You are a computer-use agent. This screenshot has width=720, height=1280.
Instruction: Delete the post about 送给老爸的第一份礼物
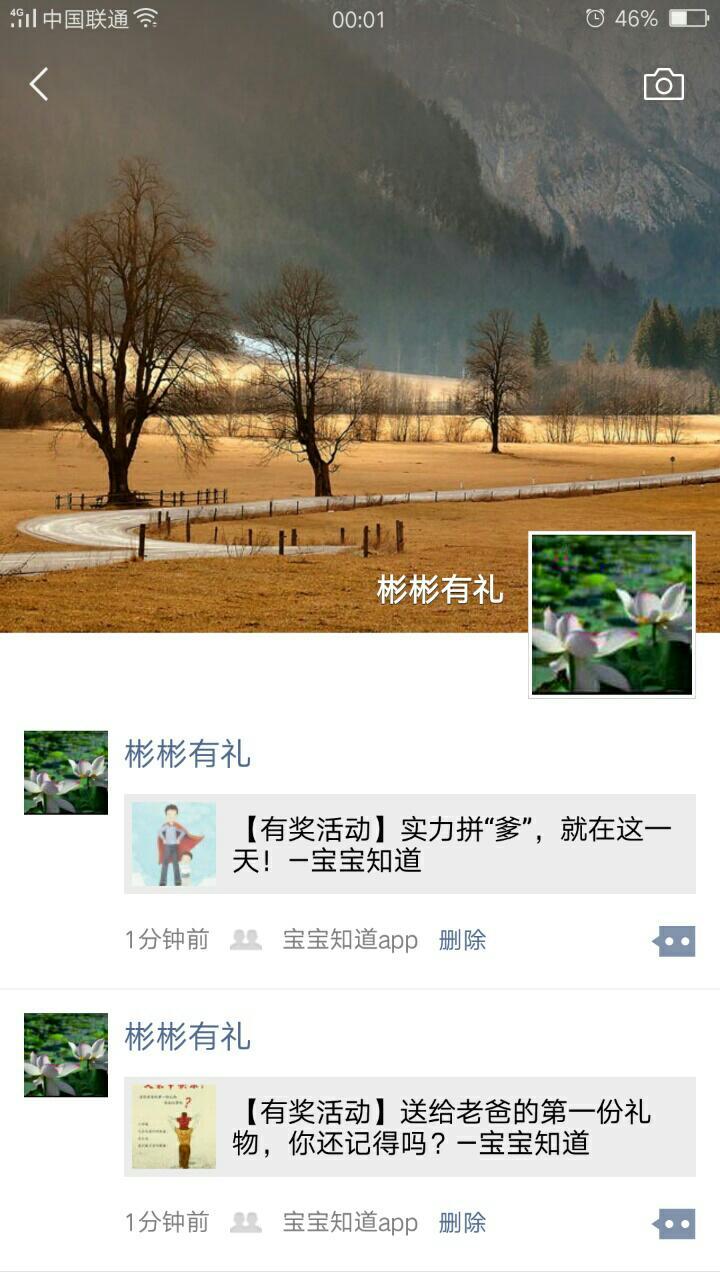click(462, 1222)
